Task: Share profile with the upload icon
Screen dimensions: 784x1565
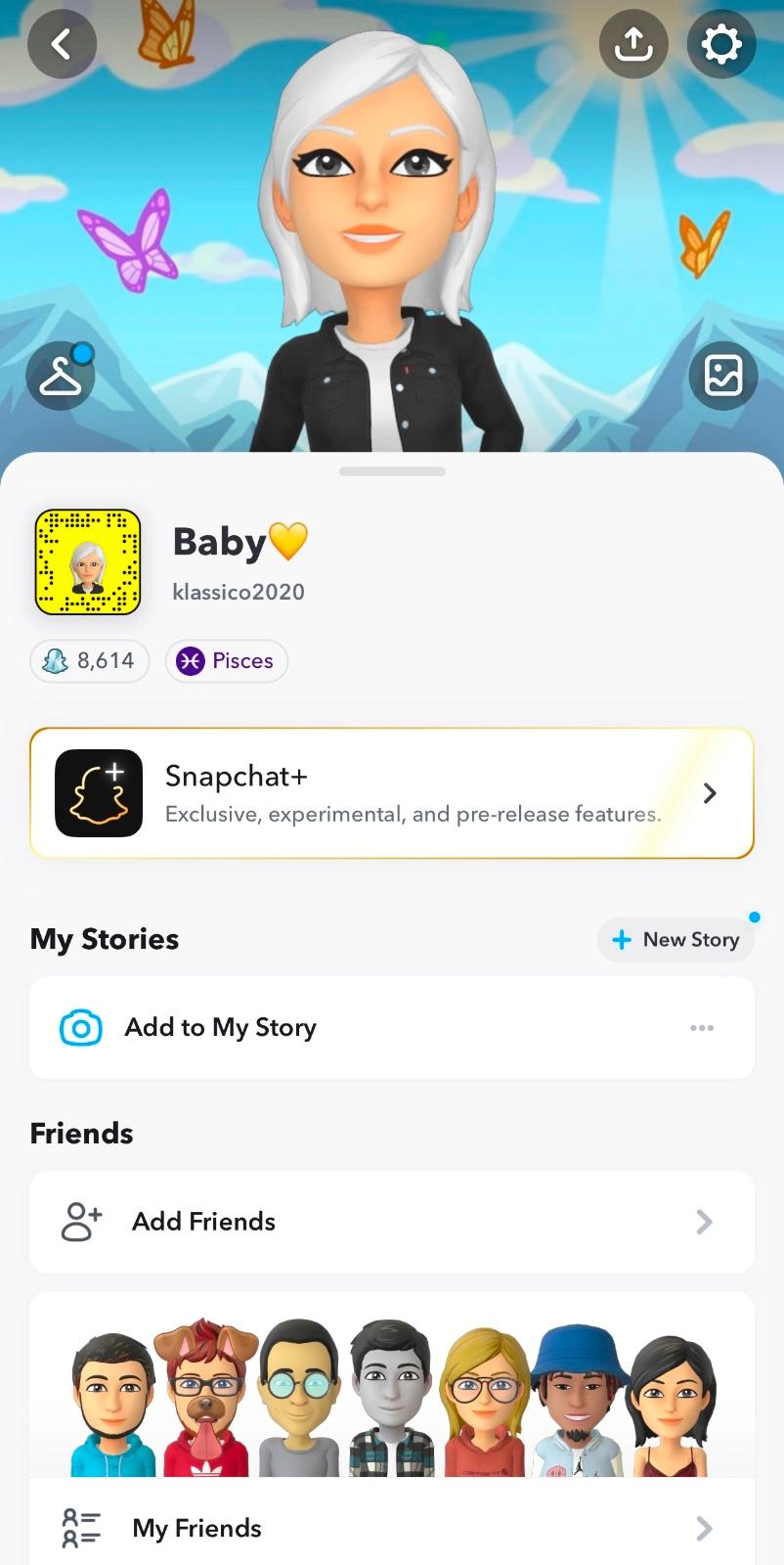Action: point(632,44)
